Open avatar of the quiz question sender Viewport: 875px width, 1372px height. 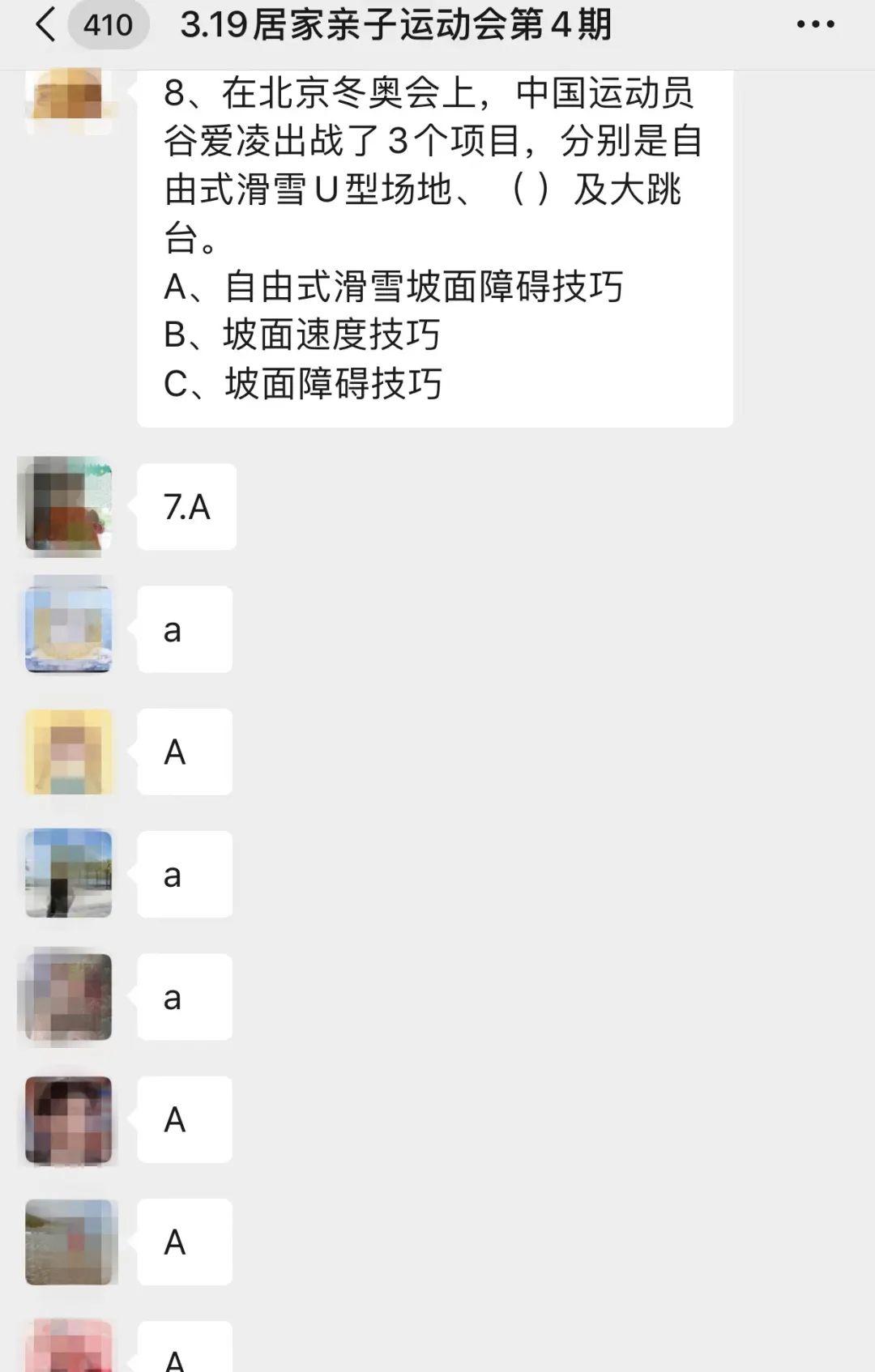click(x=68, y=99)
